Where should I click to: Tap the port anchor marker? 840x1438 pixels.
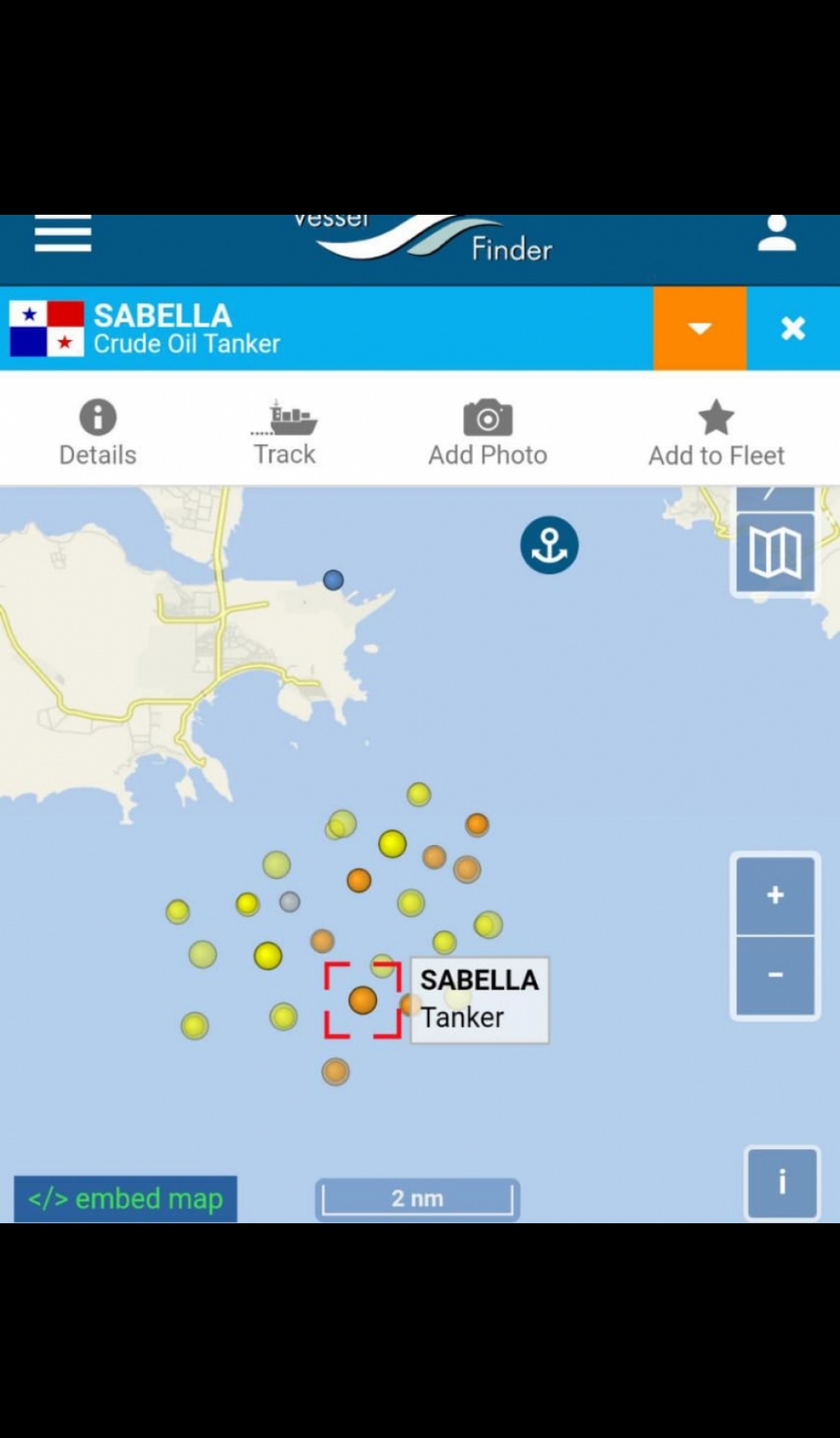pos(549,545)
